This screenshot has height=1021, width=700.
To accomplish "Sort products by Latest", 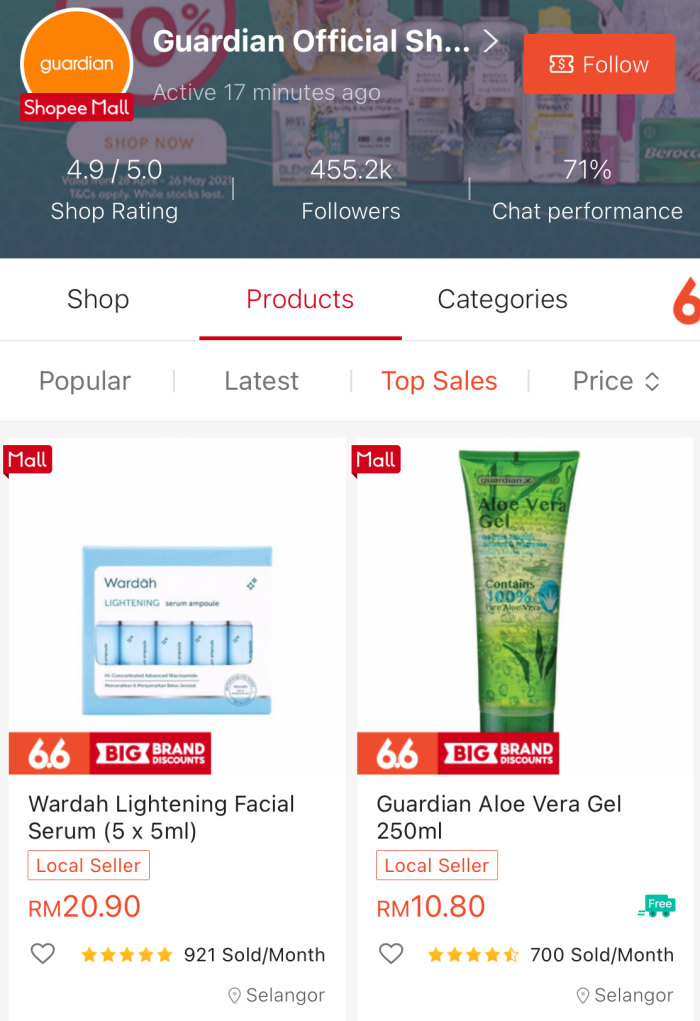I will tap(261, 381).
